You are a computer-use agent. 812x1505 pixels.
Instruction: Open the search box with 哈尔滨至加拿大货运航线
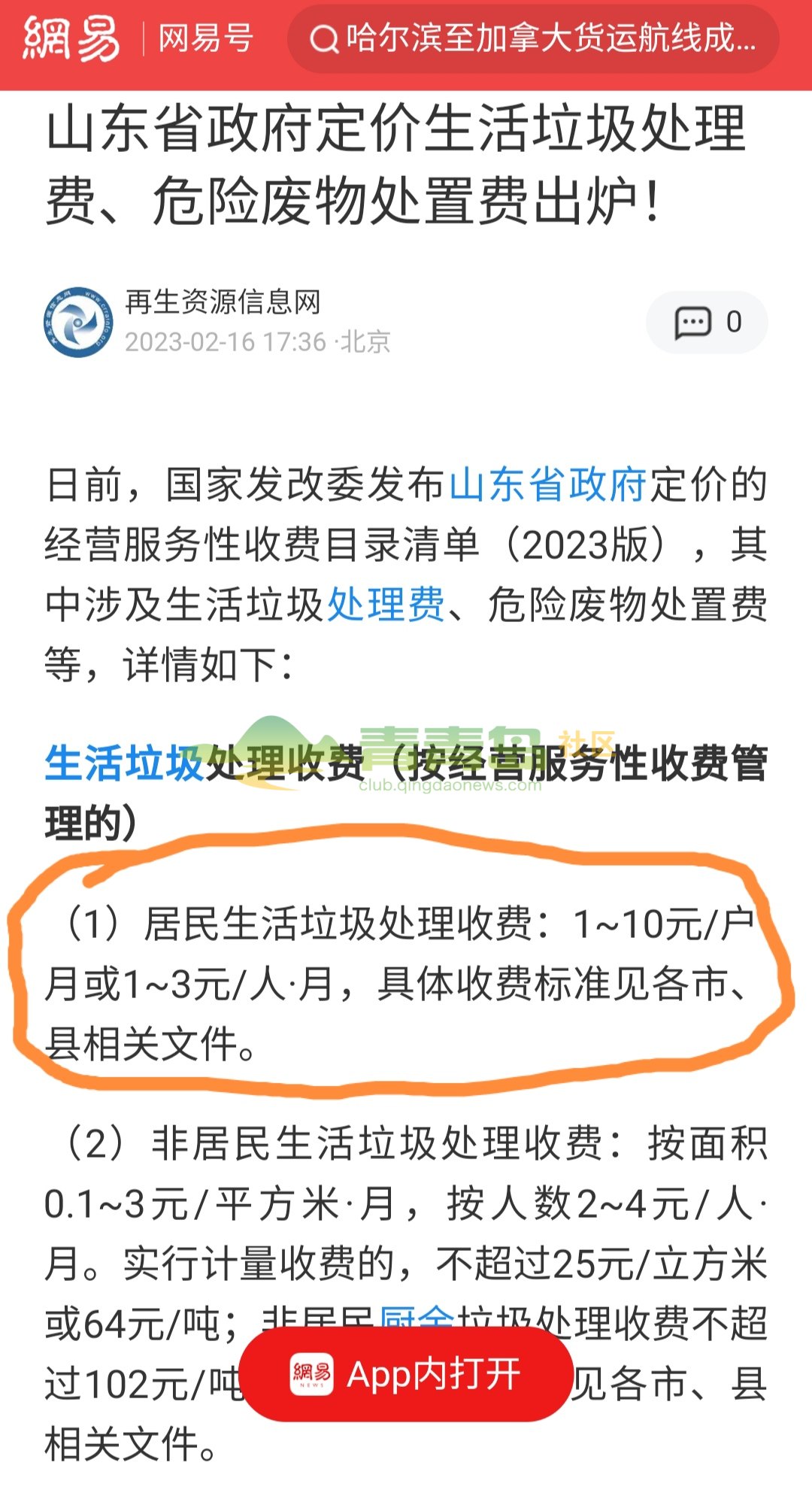pyautogui.click(x=532, y=38)
